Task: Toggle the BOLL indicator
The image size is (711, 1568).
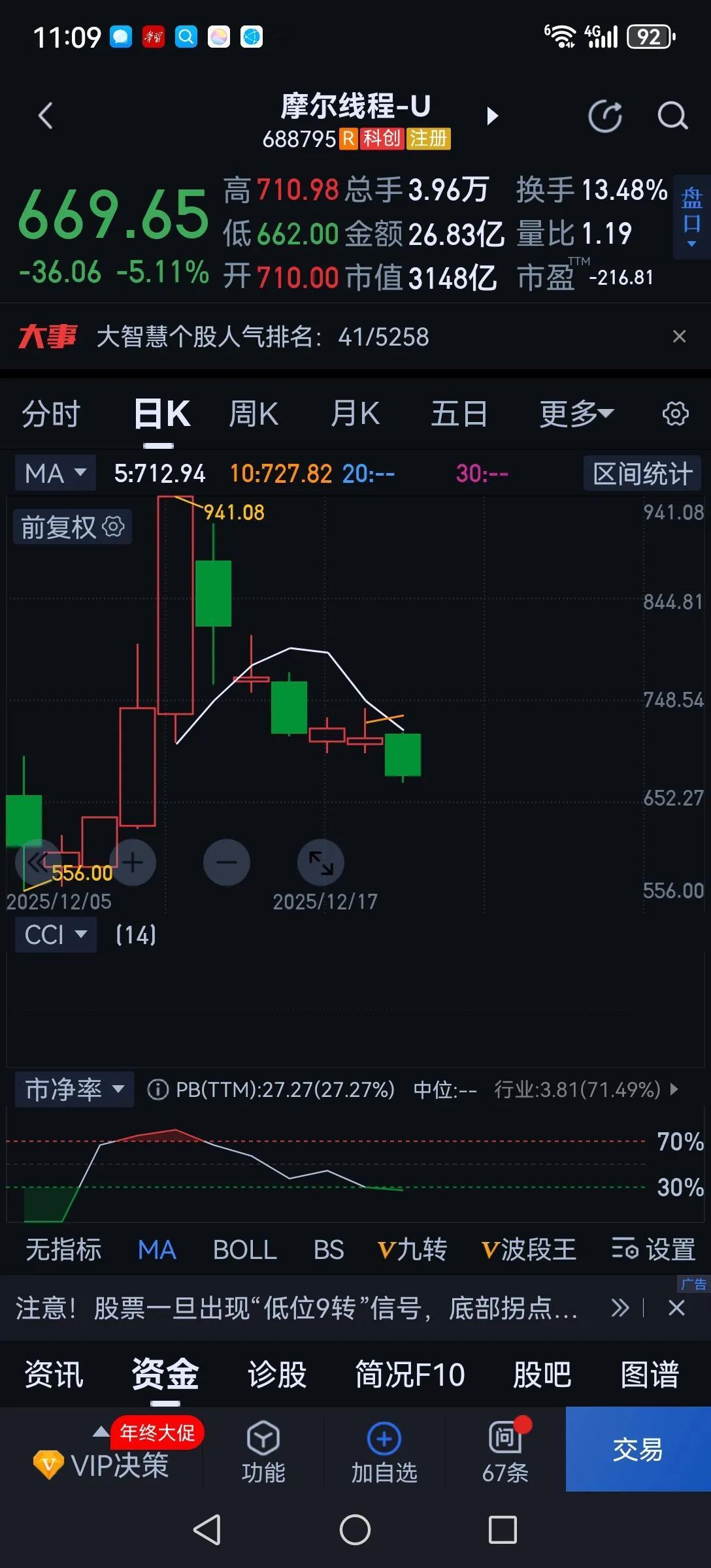Action: [244, 1249]
